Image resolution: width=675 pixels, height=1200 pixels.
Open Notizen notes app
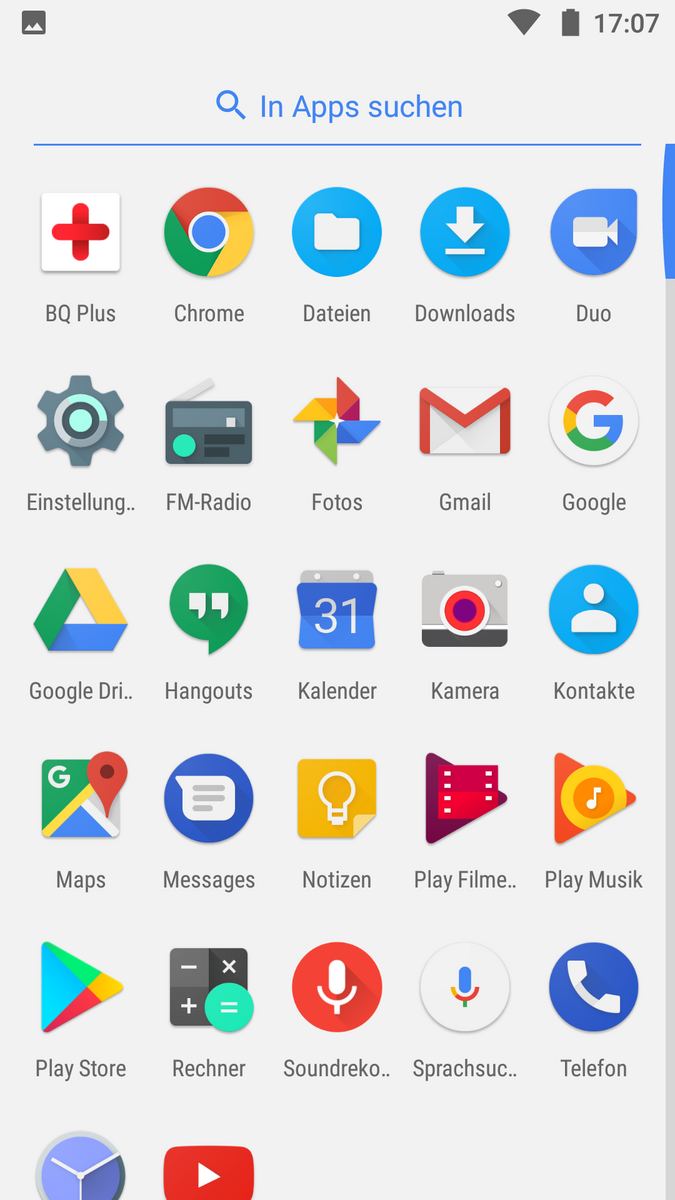(x=337, y=800)
